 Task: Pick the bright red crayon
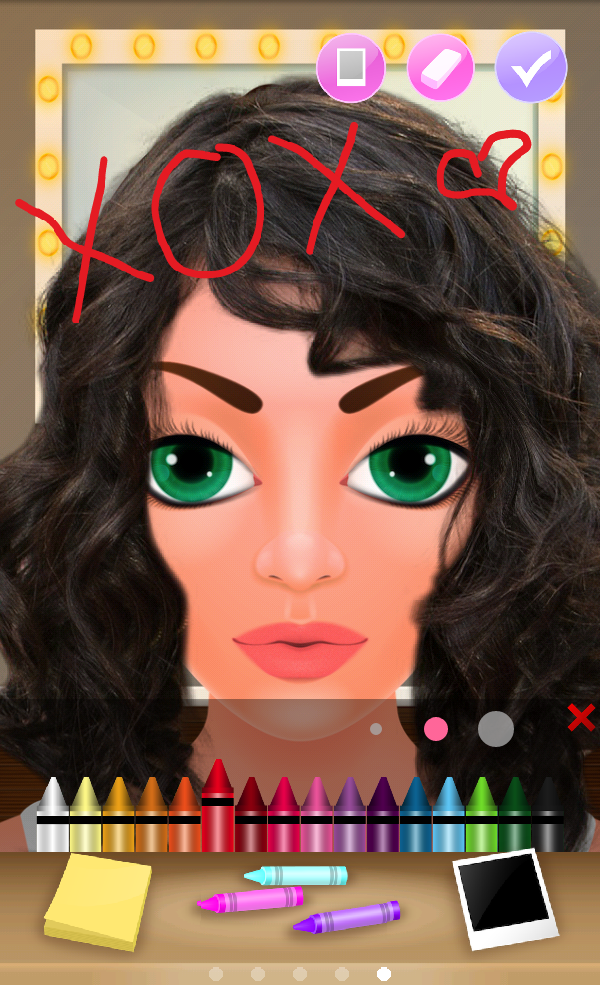click(217, 805)
